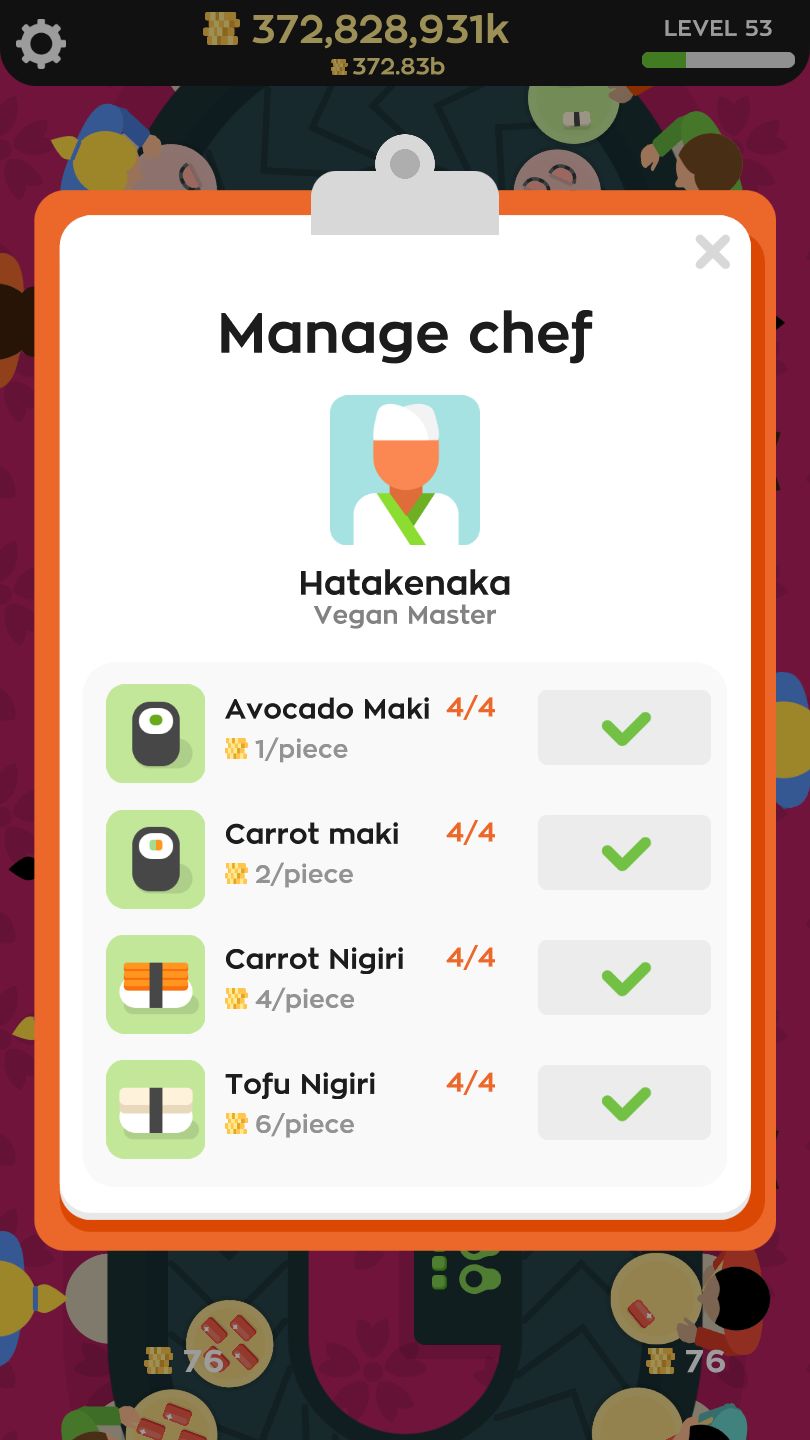Open the settings gear
Image resolution: width=810 pixels, height=1440 pixels.
pos(41,42)
